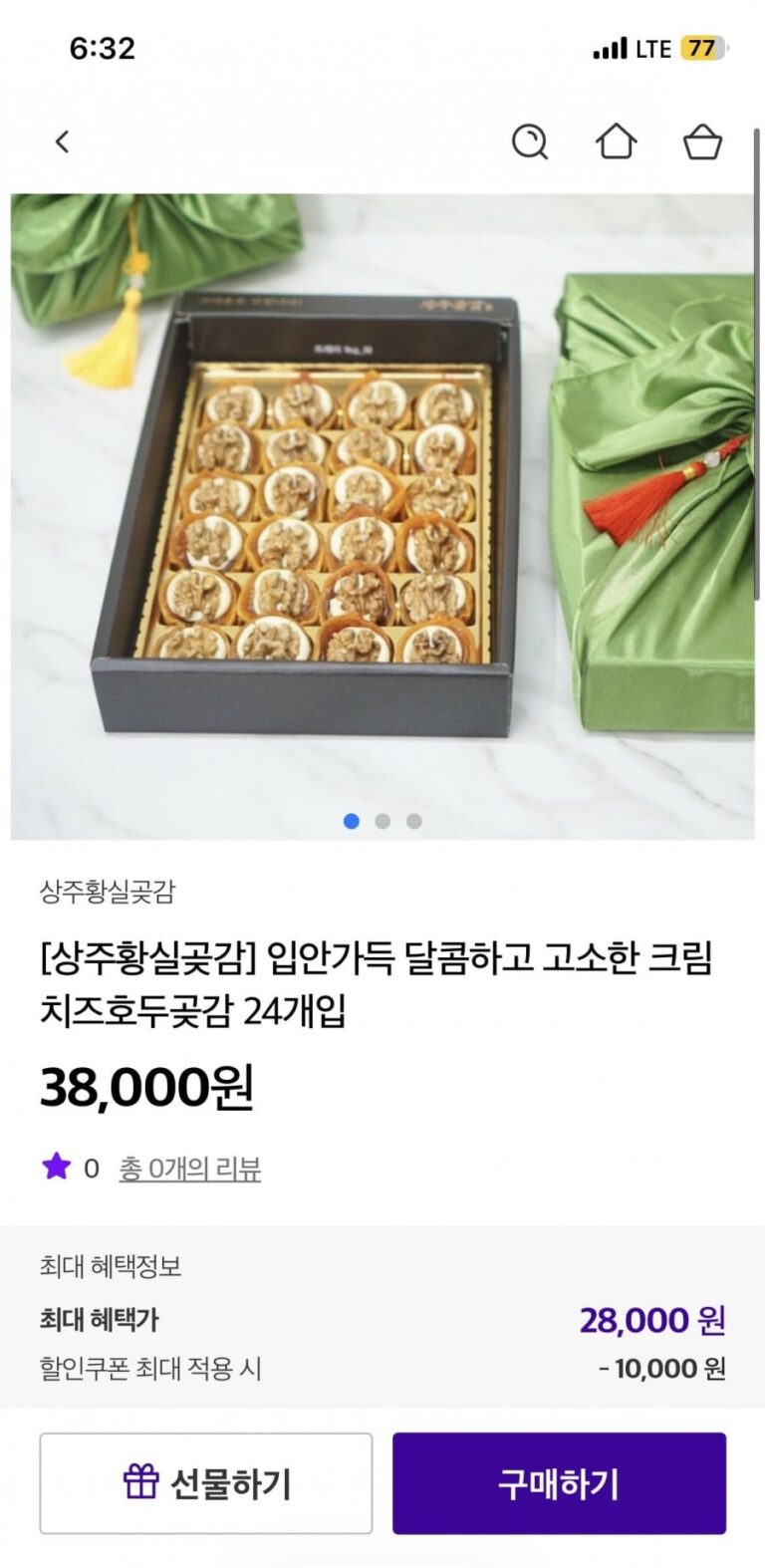Viewport: 765px width, 1568px height.
Task: Go back with the arrow icon
Action: tap(62, 141)
